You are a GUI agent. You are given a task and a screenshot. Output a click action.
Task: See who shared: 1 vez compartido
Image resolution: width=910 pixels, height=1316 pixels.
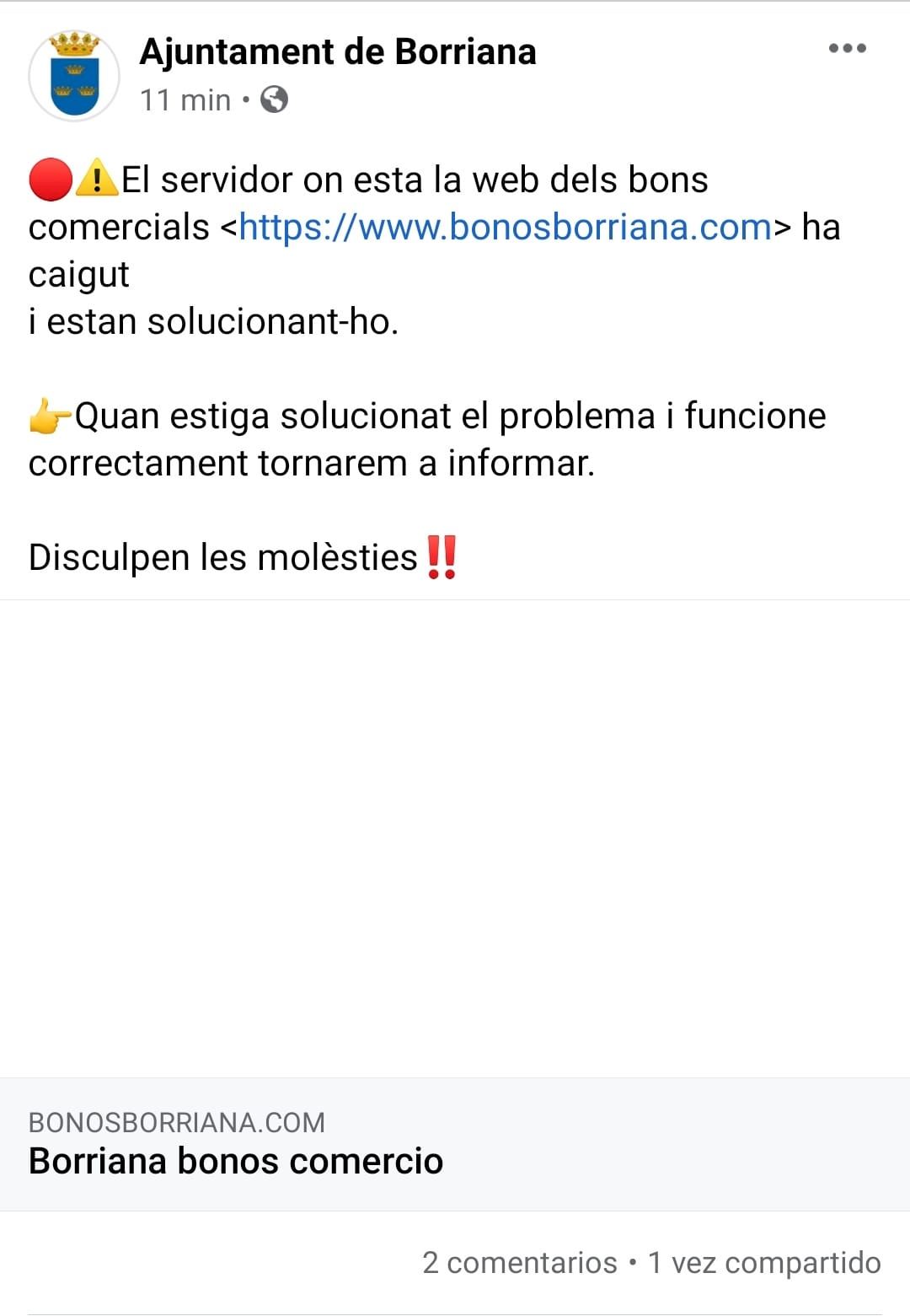point(763,1263)
